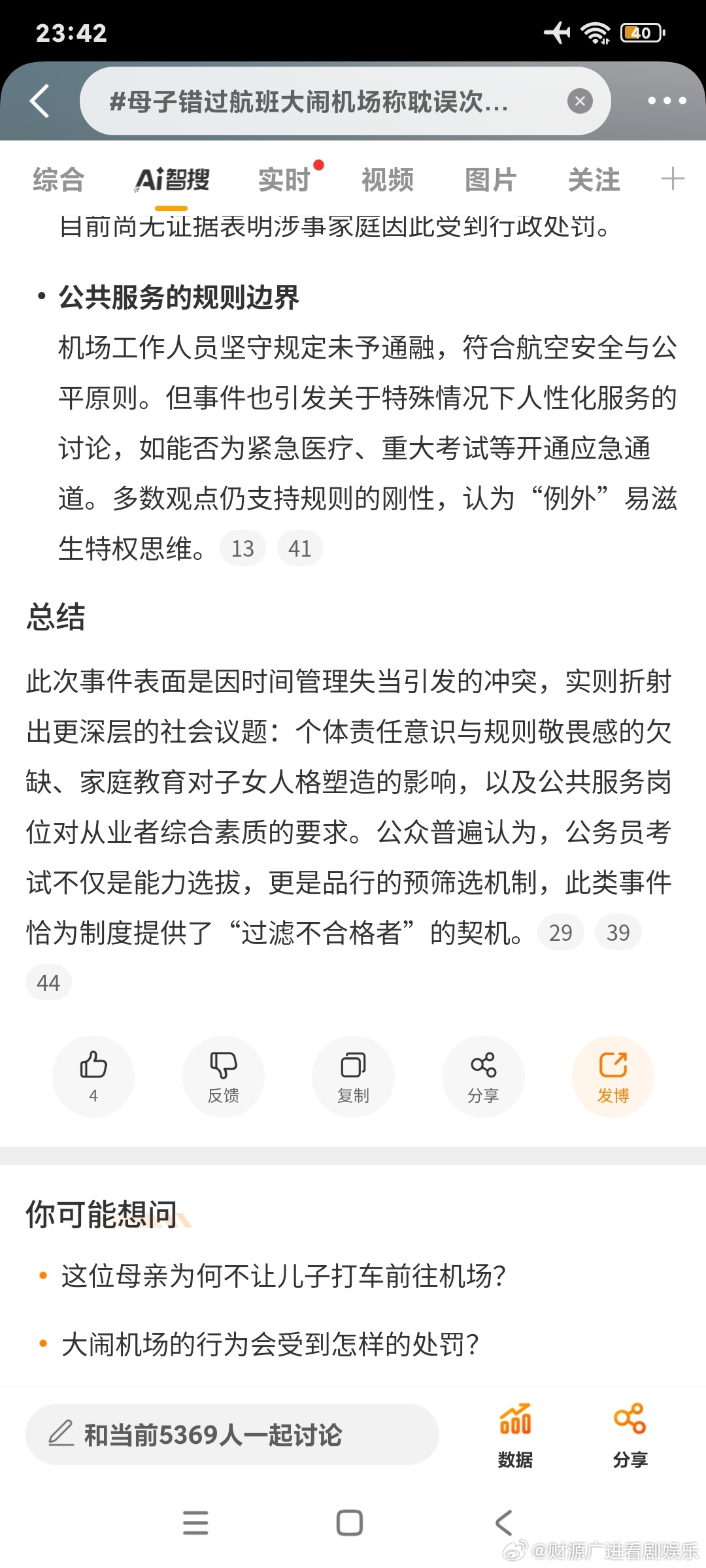Open citation reference 13
706x1568 pixels.
coord(243,548)
